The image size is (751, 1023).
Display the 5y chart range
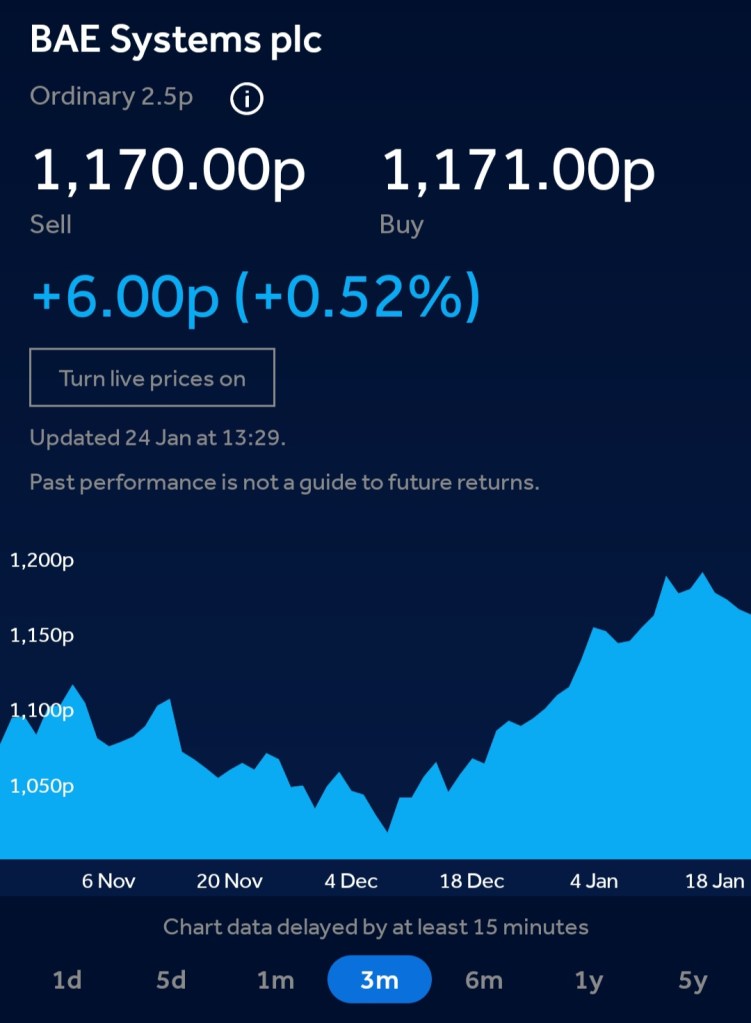[693, 980]
